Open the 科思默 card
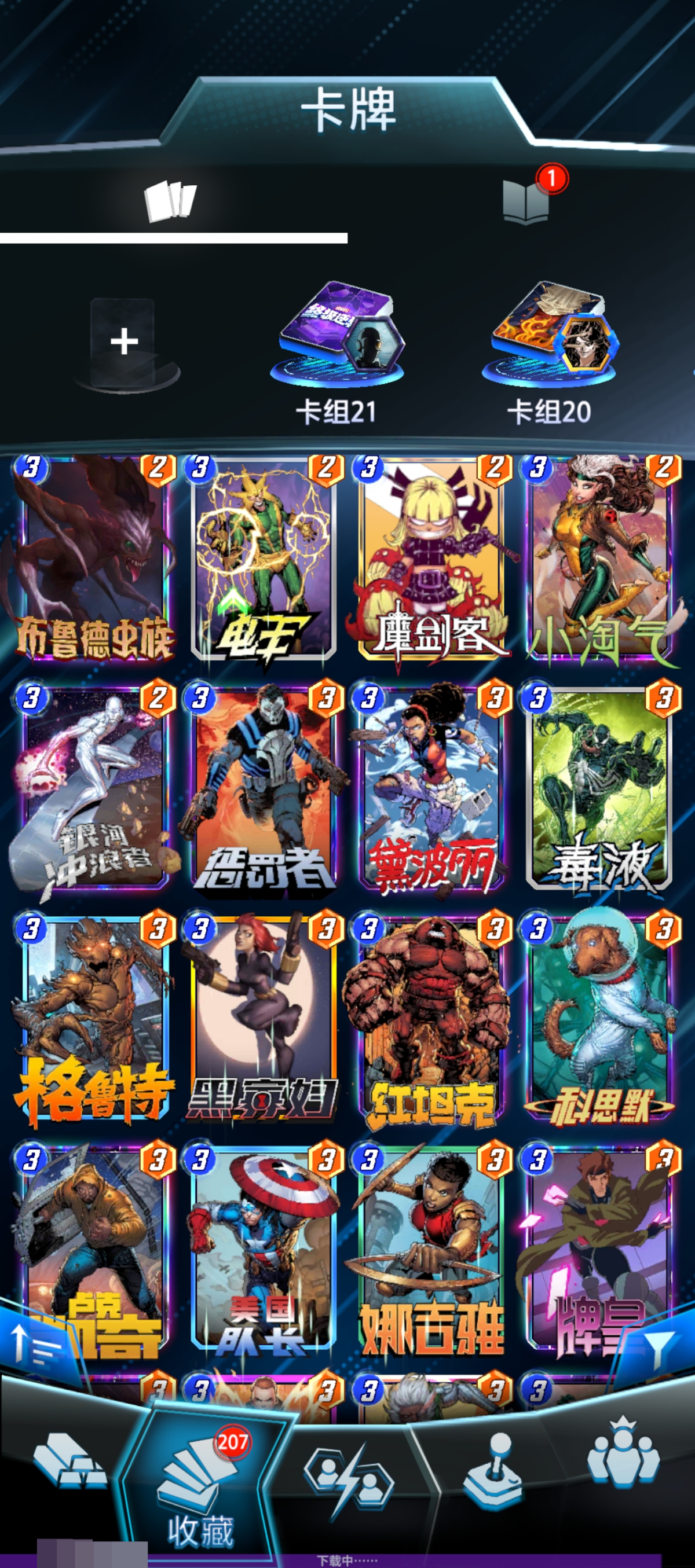The image size is (695, 1568). (x=601, y=1019)
